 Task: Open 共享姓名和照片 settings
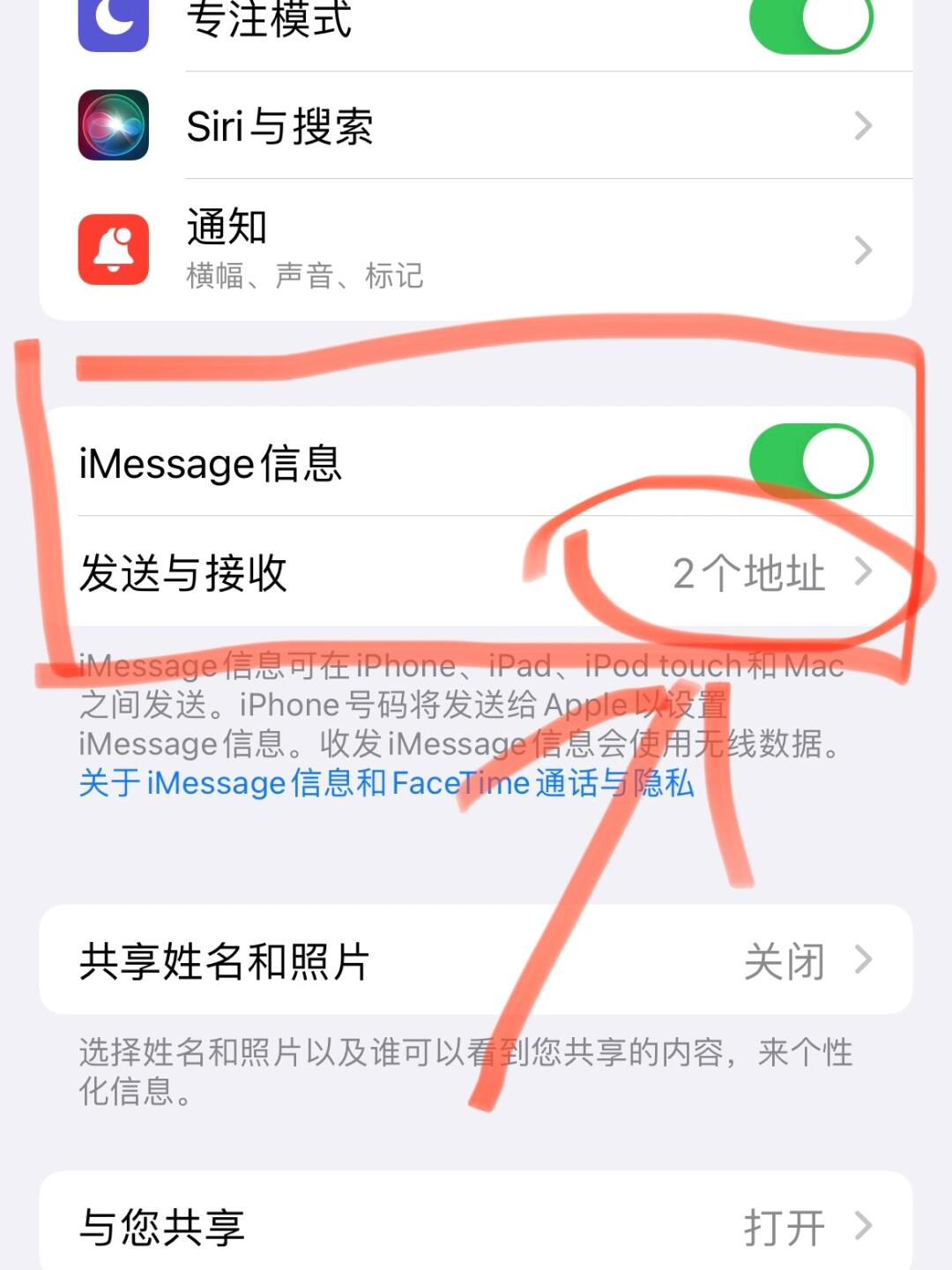(476, 960)
